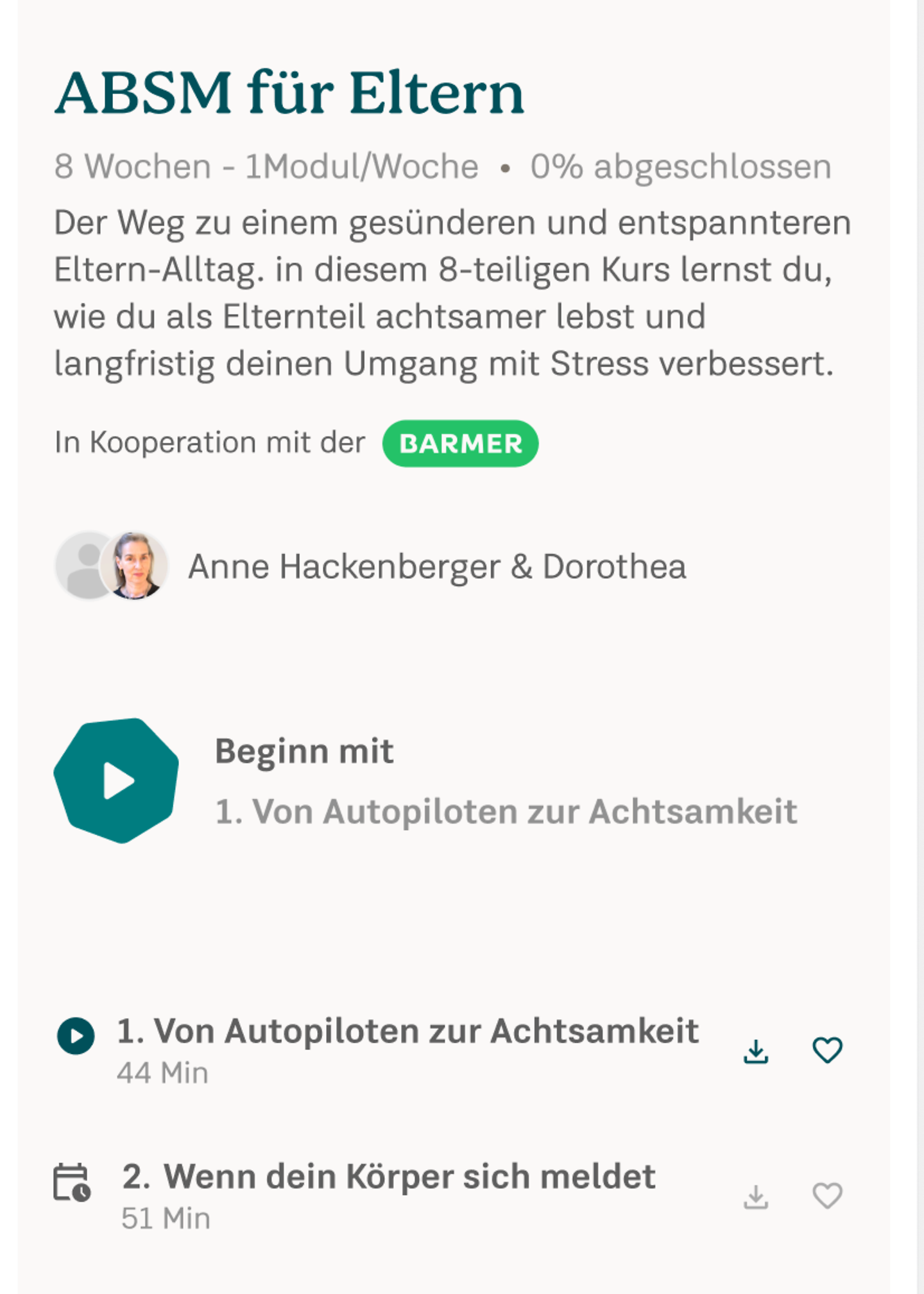Like module 2 Wenn dein Körper sich meldet
The width and height of the screenshot is (924, 1294).
coord(827,1196)
